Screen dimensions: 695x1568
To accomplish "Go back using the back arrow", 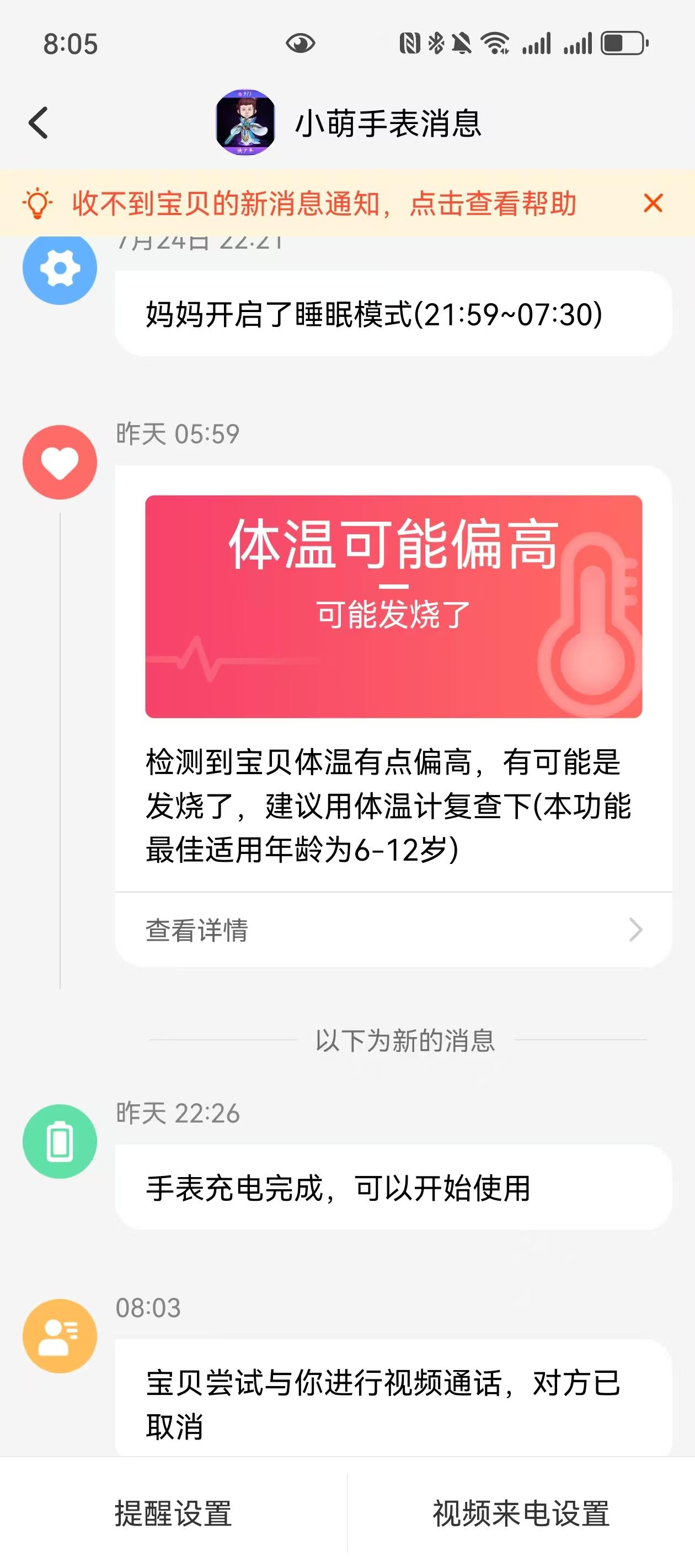I will coord(38,123).
